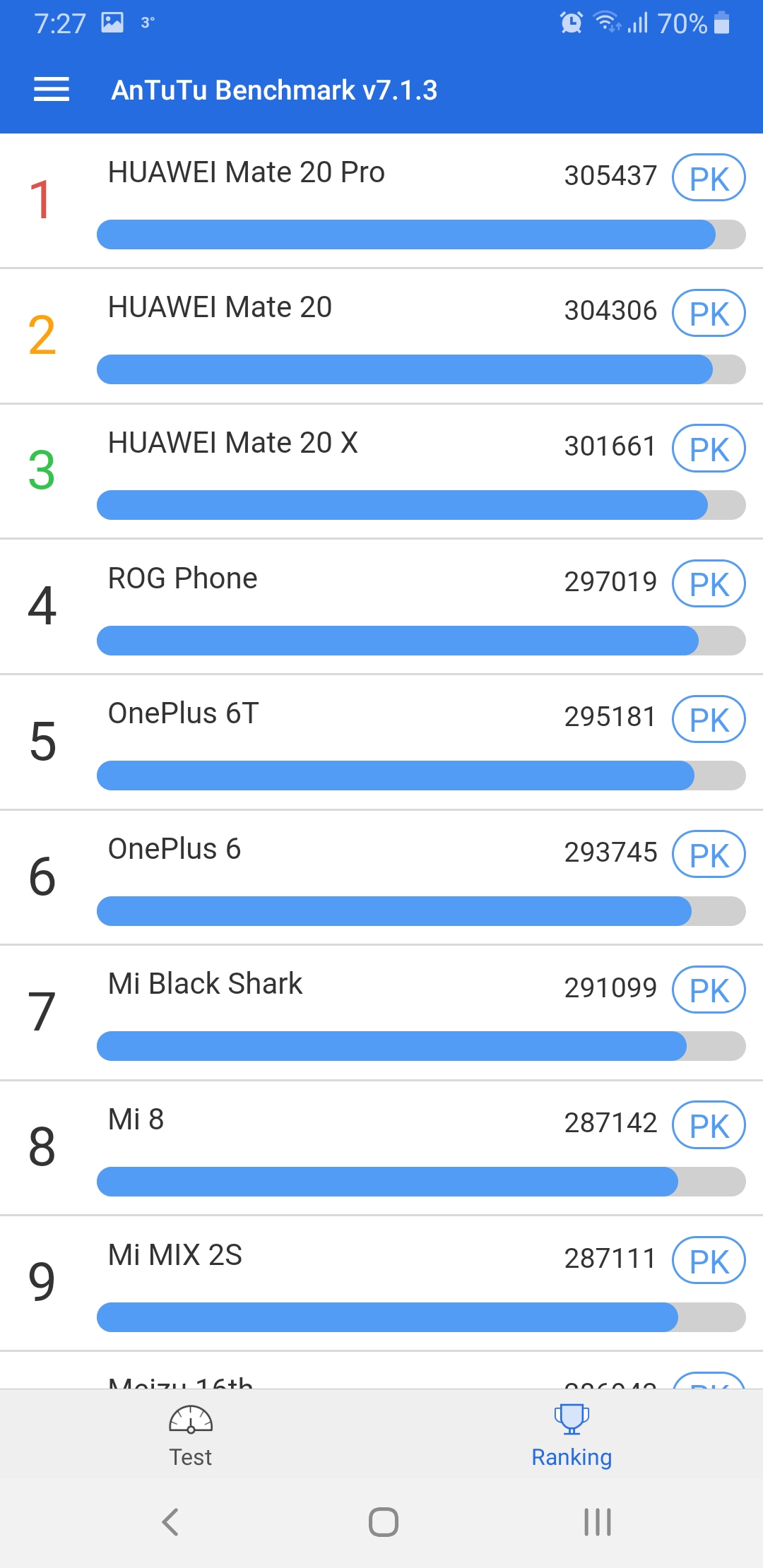Compare against Mi 8 using PK
763x1568 pixels.
click(709, 1125)
